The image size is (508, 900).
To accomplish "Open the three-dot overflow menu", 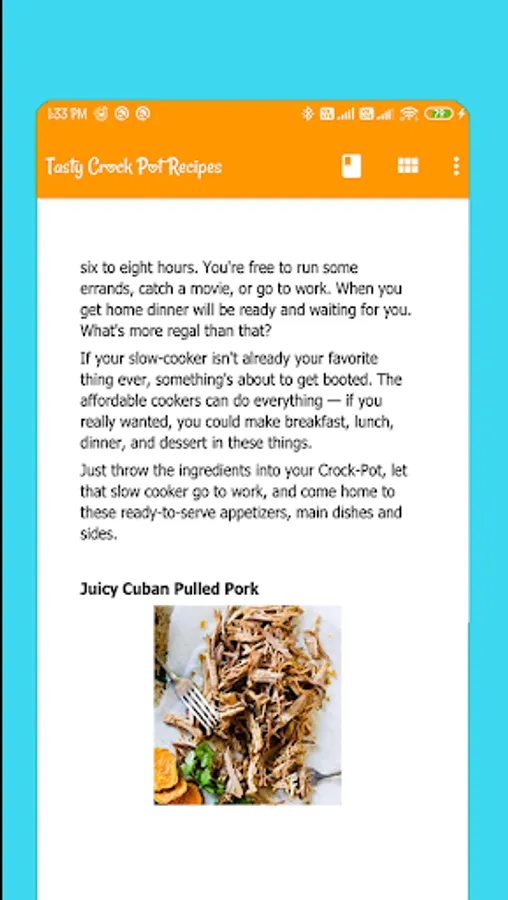I will pos(456,166).
